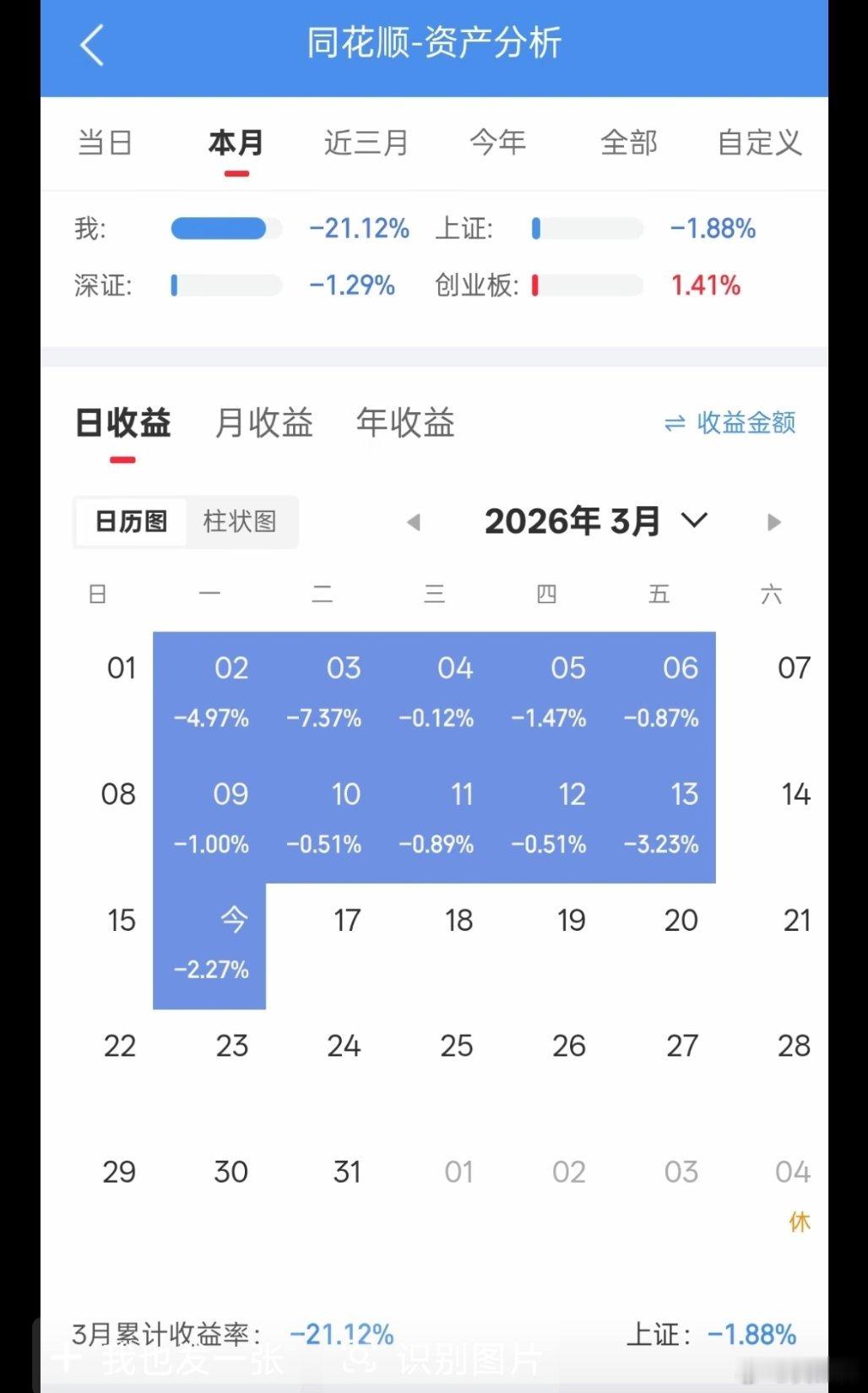The image size is (868, 1393).
Task: Switch to the 年收益 tab
Action: click(x=405, y=425)
